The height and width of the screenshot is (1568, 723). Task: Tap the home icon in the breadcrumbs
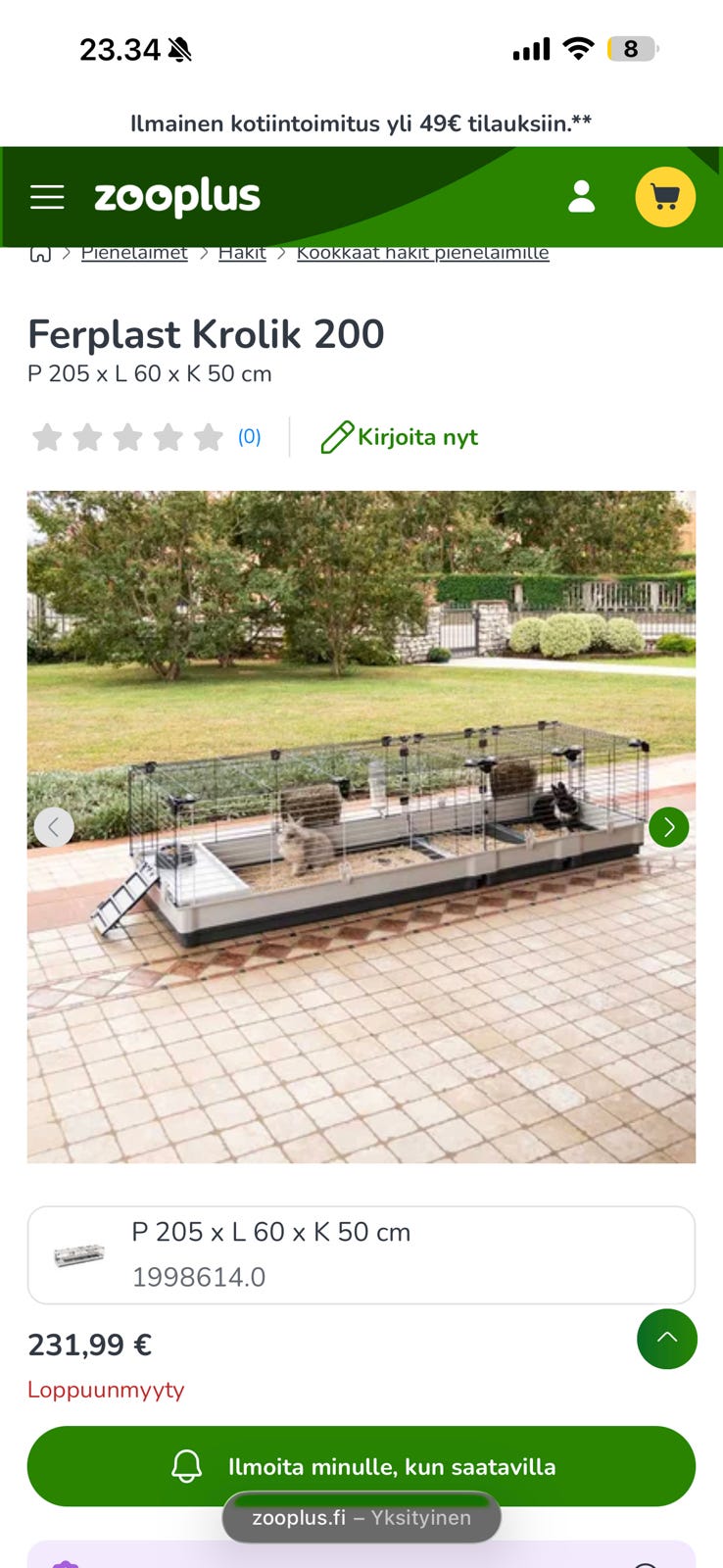point(40,254)
